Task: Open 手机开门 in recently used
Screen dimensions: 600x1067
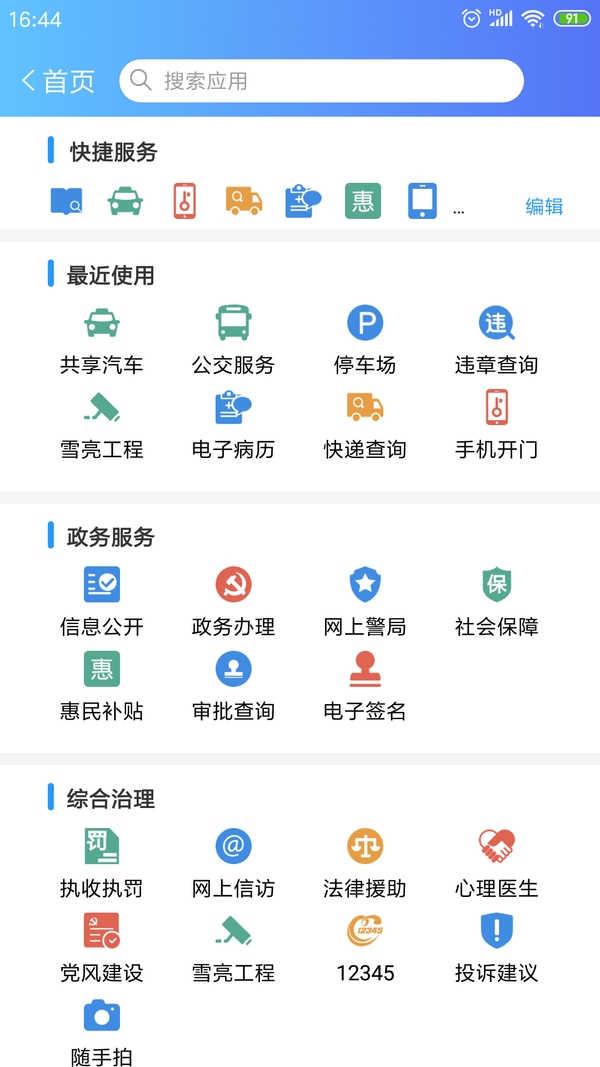Action: (496, 424)
